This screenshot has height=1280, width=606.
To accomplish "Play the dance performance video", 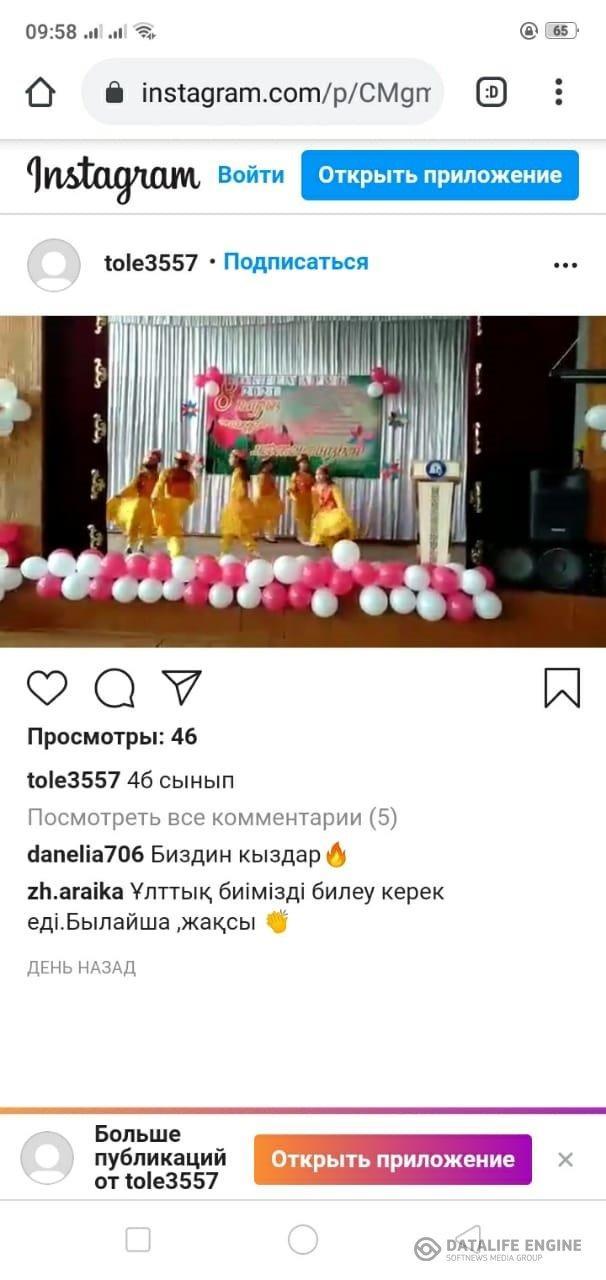I will pos(302,481).
